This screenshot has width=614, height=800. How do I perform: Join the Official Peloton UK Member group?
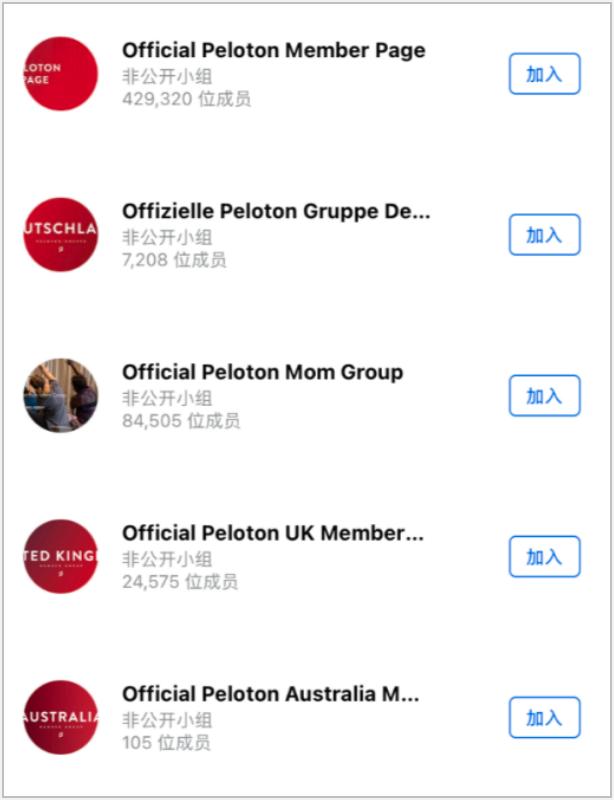pyautogui.click(x=544, y=557)
